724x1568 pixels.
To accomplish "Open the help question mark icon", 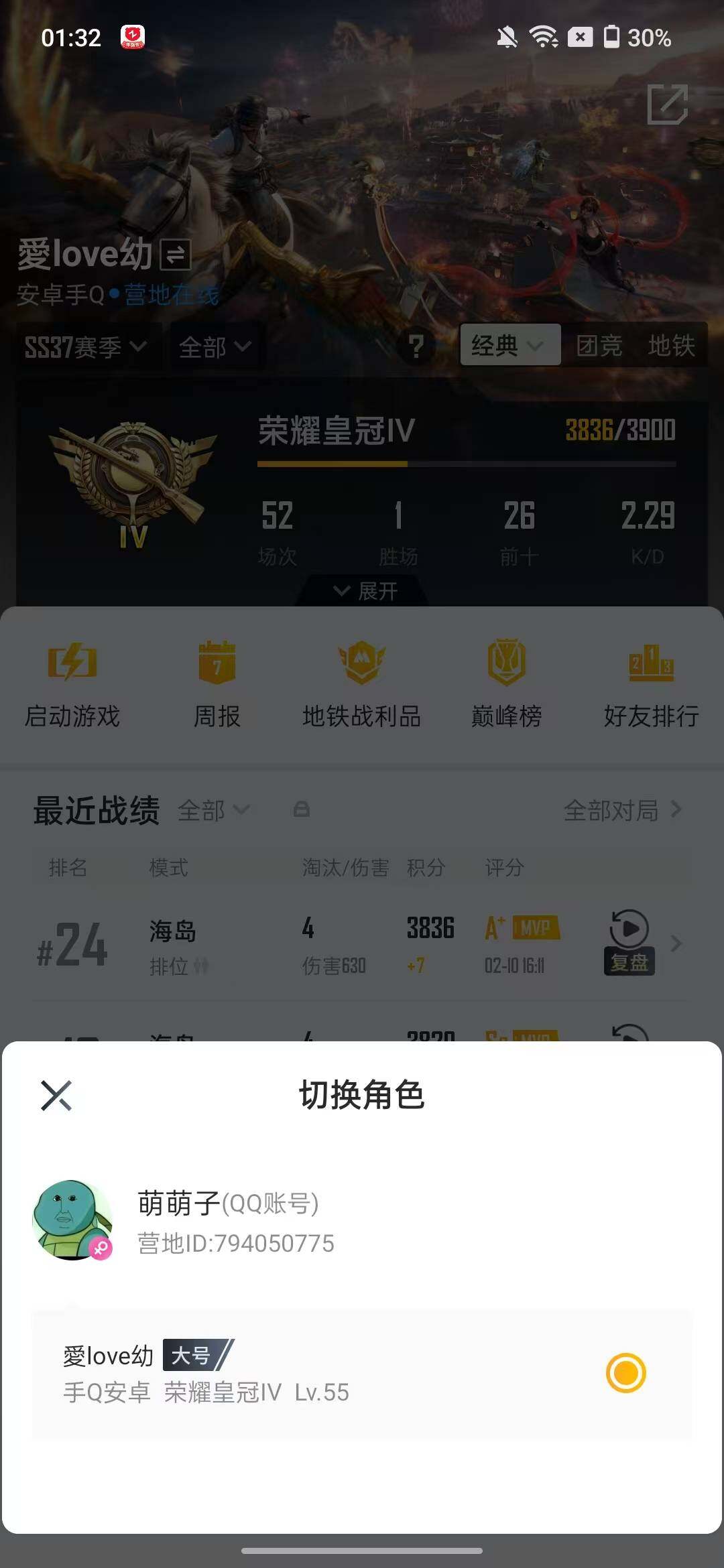I will tap(417, 346).
